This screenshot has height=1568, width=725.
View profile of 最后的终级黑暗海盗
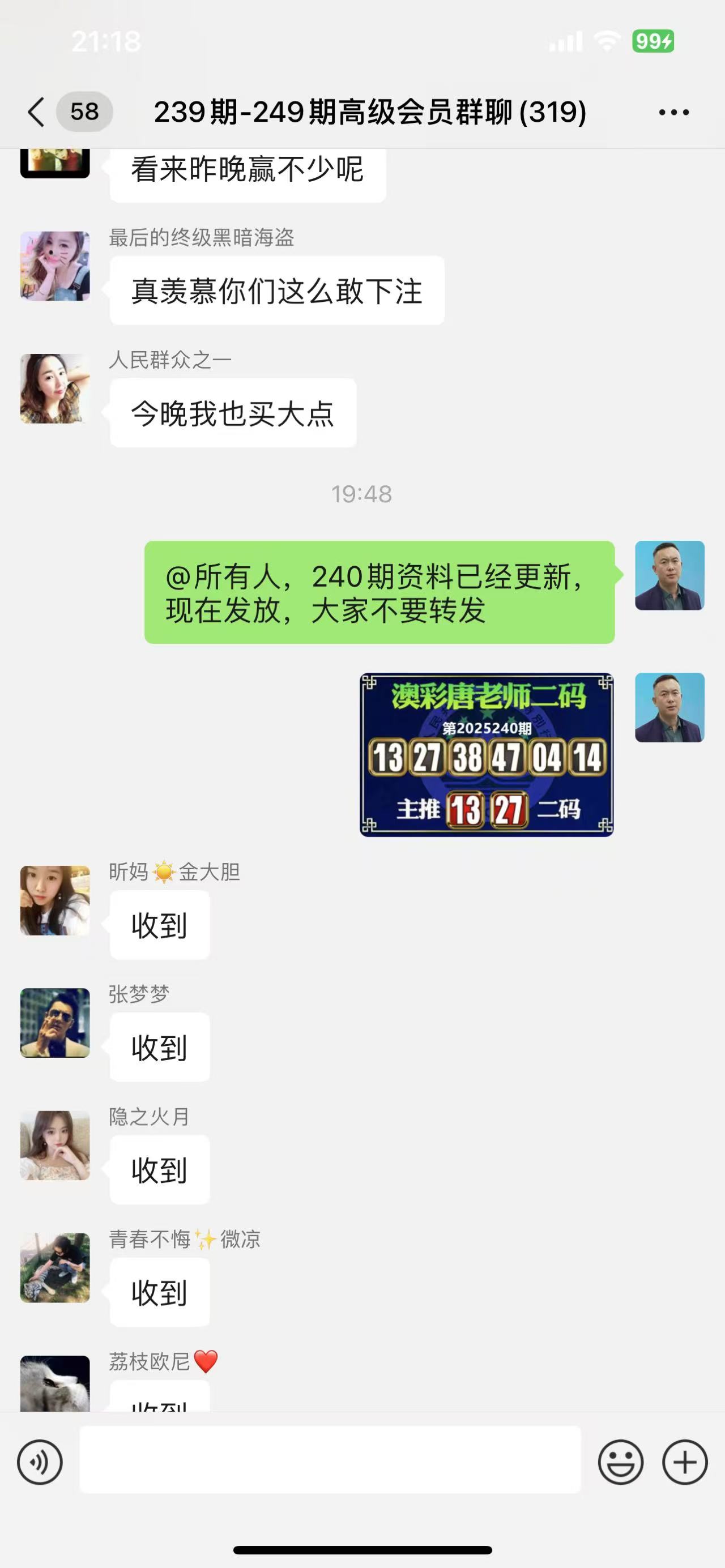[x=55, y=266]
